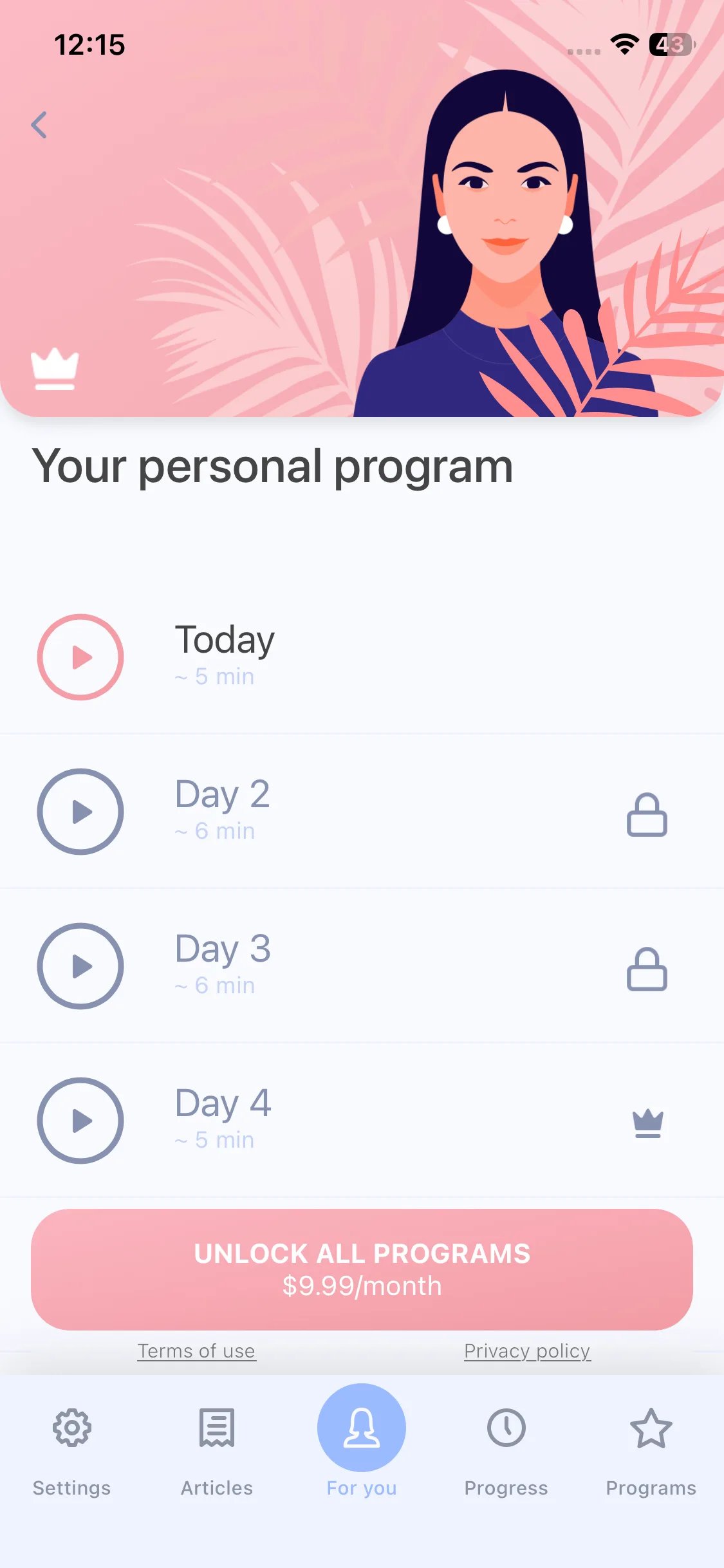This screenshot has height=1568, width=724.
Task: Play Today's 5 min session
Action: coord(80,657)
